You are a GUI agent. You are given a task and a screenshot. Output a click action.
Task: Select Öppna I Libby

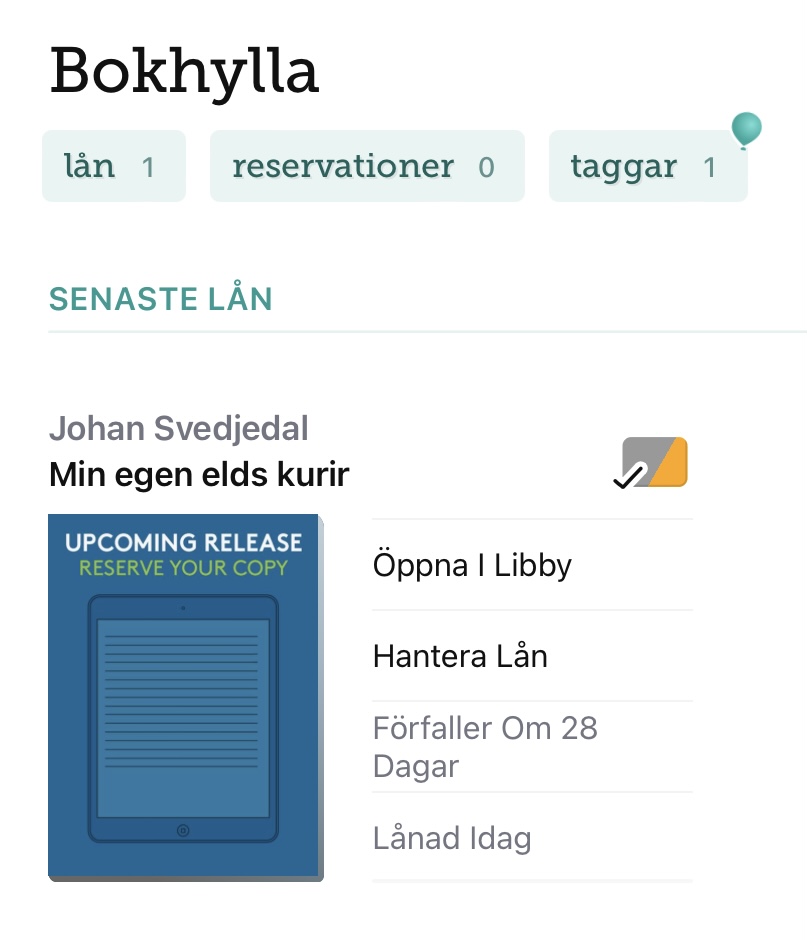click(x=472, y=565)
